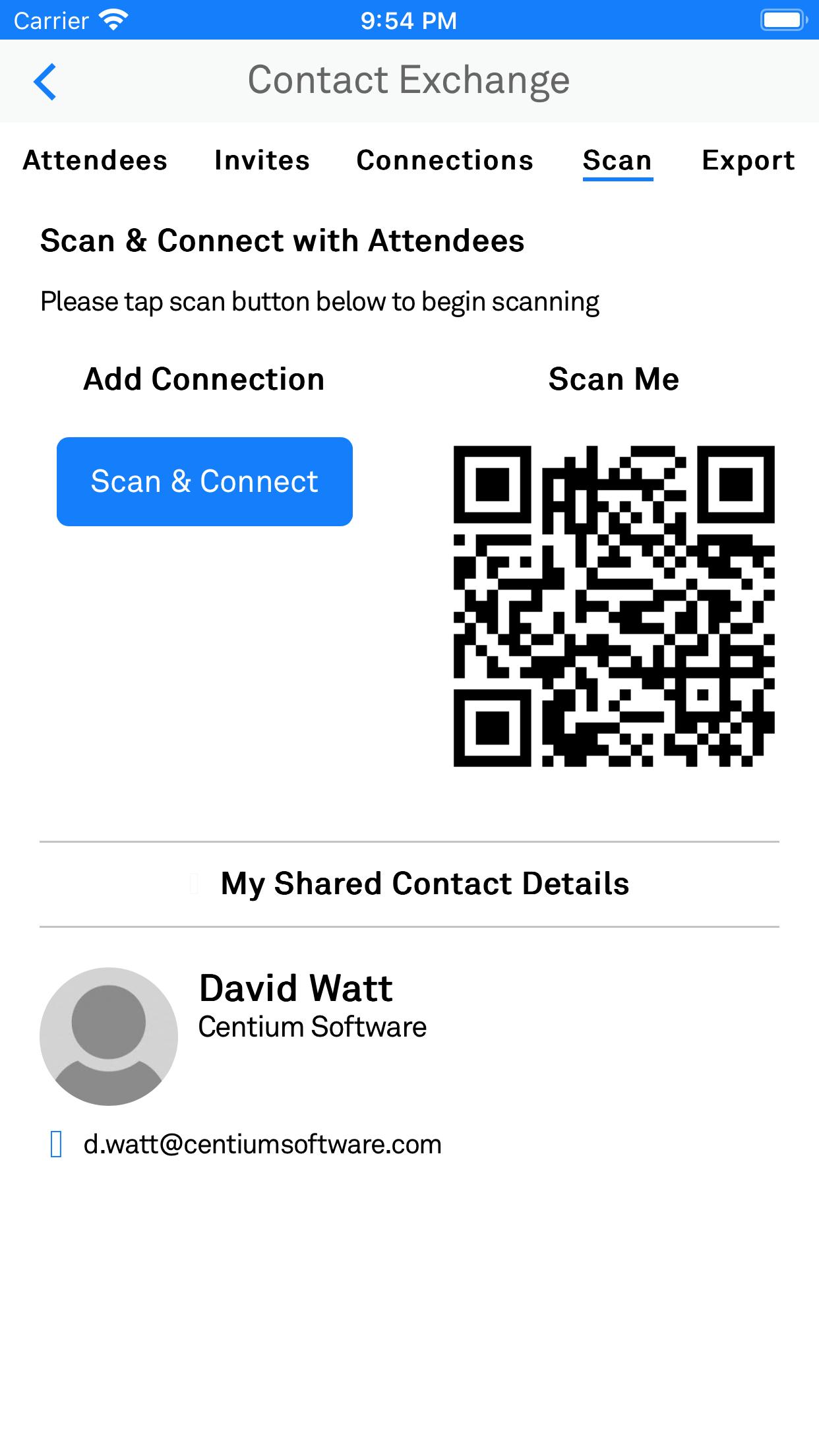The height and width of the screenshot is (1456, 819).
Task: Switch to the Attendees tab
Action: coord(95,161)
